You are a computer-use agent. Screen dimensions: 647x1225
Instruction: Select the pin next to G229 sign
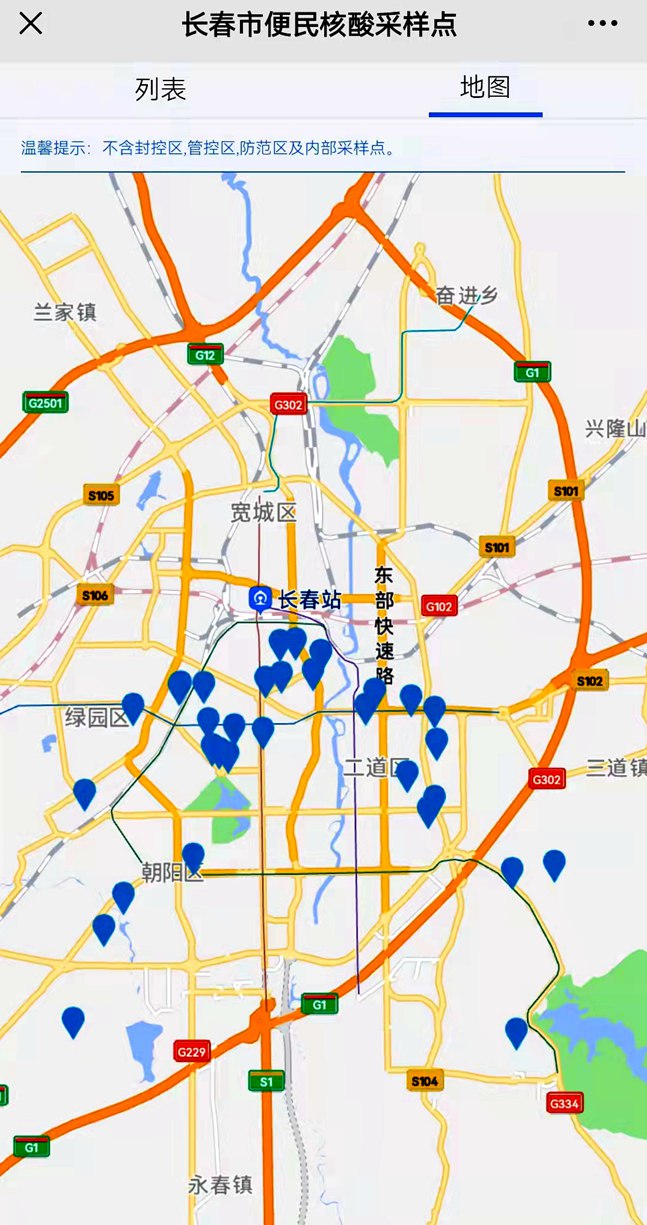pyautogui.click(x=73, y=1020)
